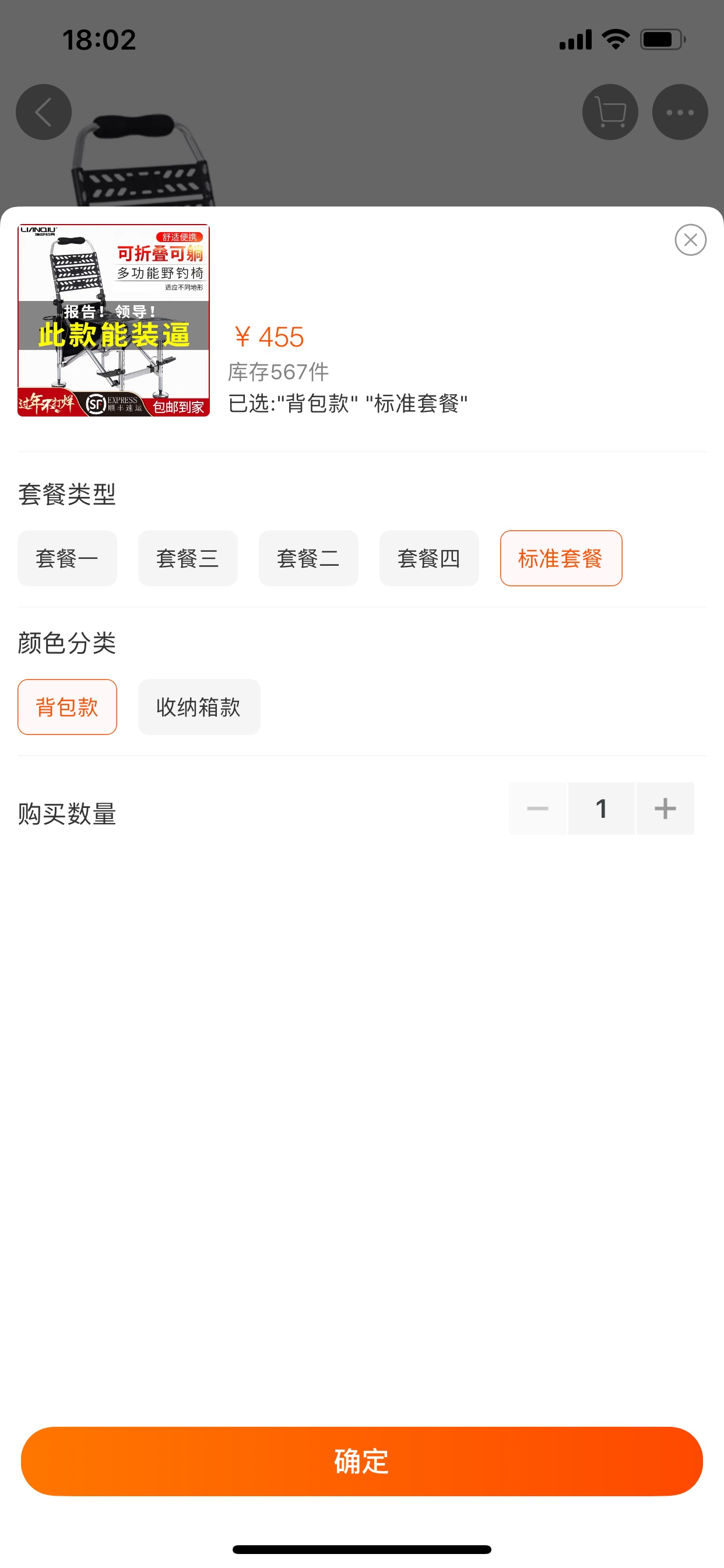Increase purchase quantity with the plus button
Image resolution: width=724 pixels, height=1568 pixels.
click(x=665, y=808)
